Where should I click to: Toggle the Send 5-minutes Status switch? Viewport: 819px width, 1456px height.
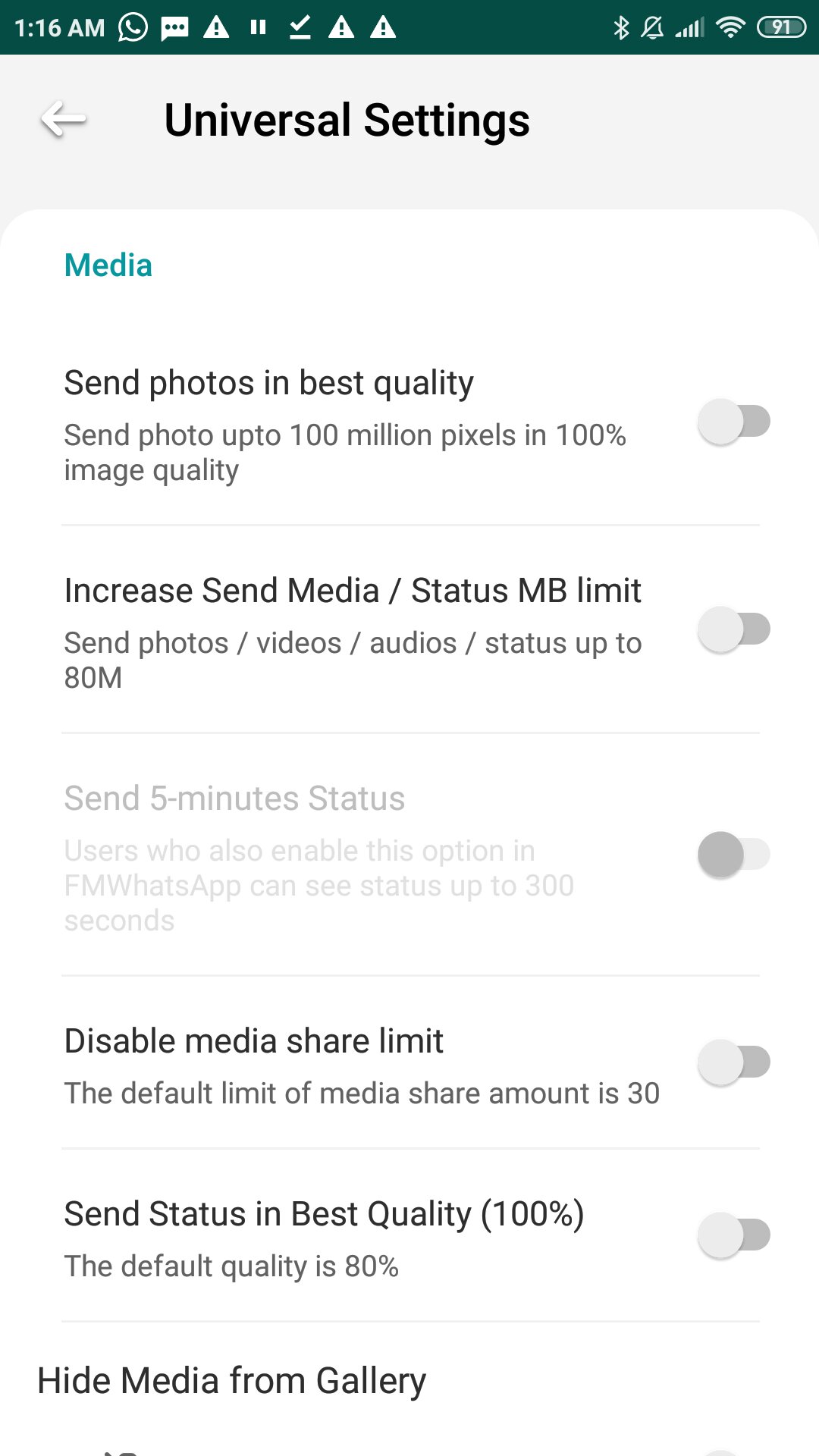tap(733, 855)
